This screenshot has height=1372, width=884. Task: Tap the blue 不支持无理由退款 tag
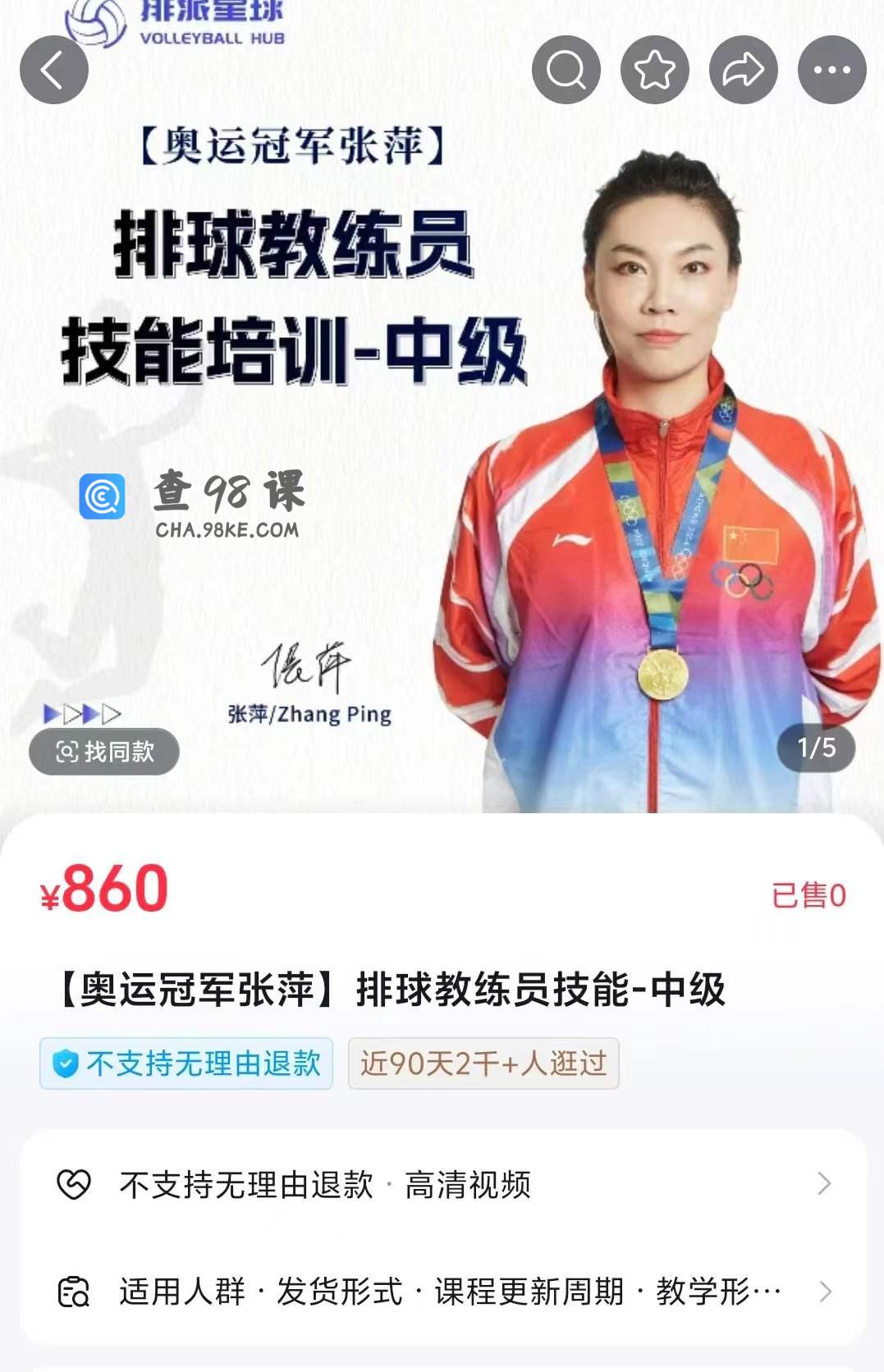186,1063
